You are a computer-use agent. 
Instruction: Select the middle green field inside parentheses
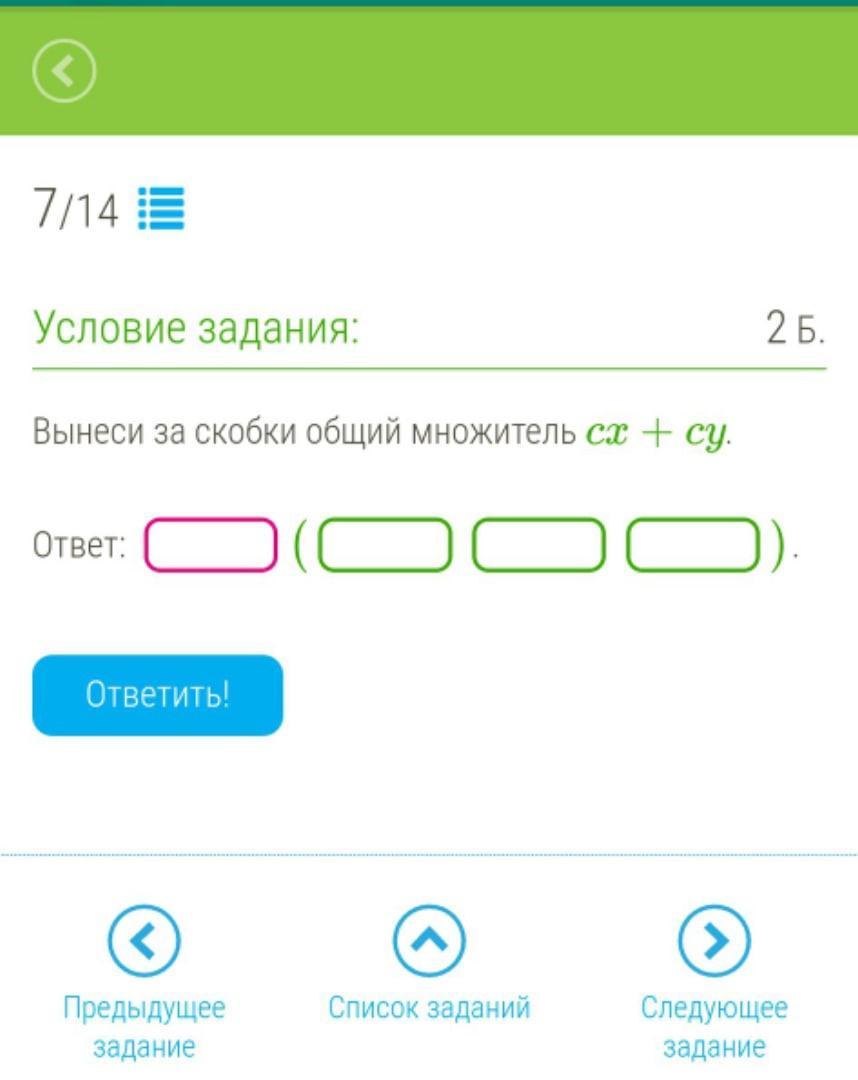539,545
